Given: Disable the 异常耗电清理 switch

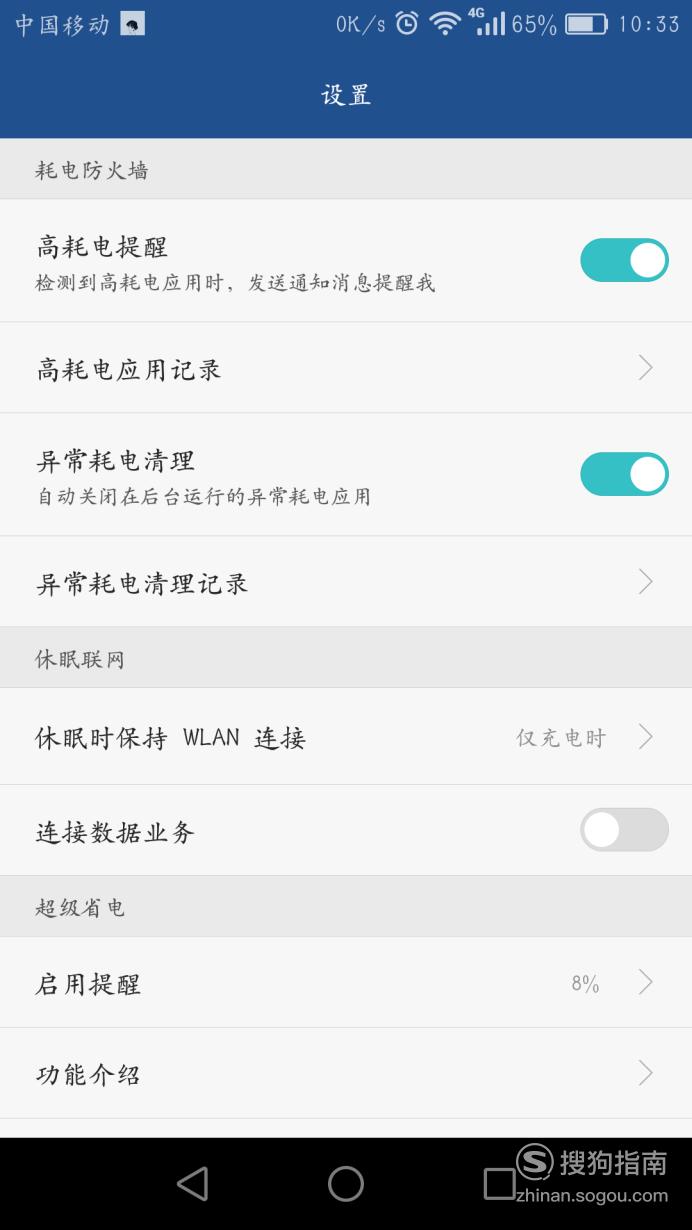Looking at the screenshot, I should 624,474.
